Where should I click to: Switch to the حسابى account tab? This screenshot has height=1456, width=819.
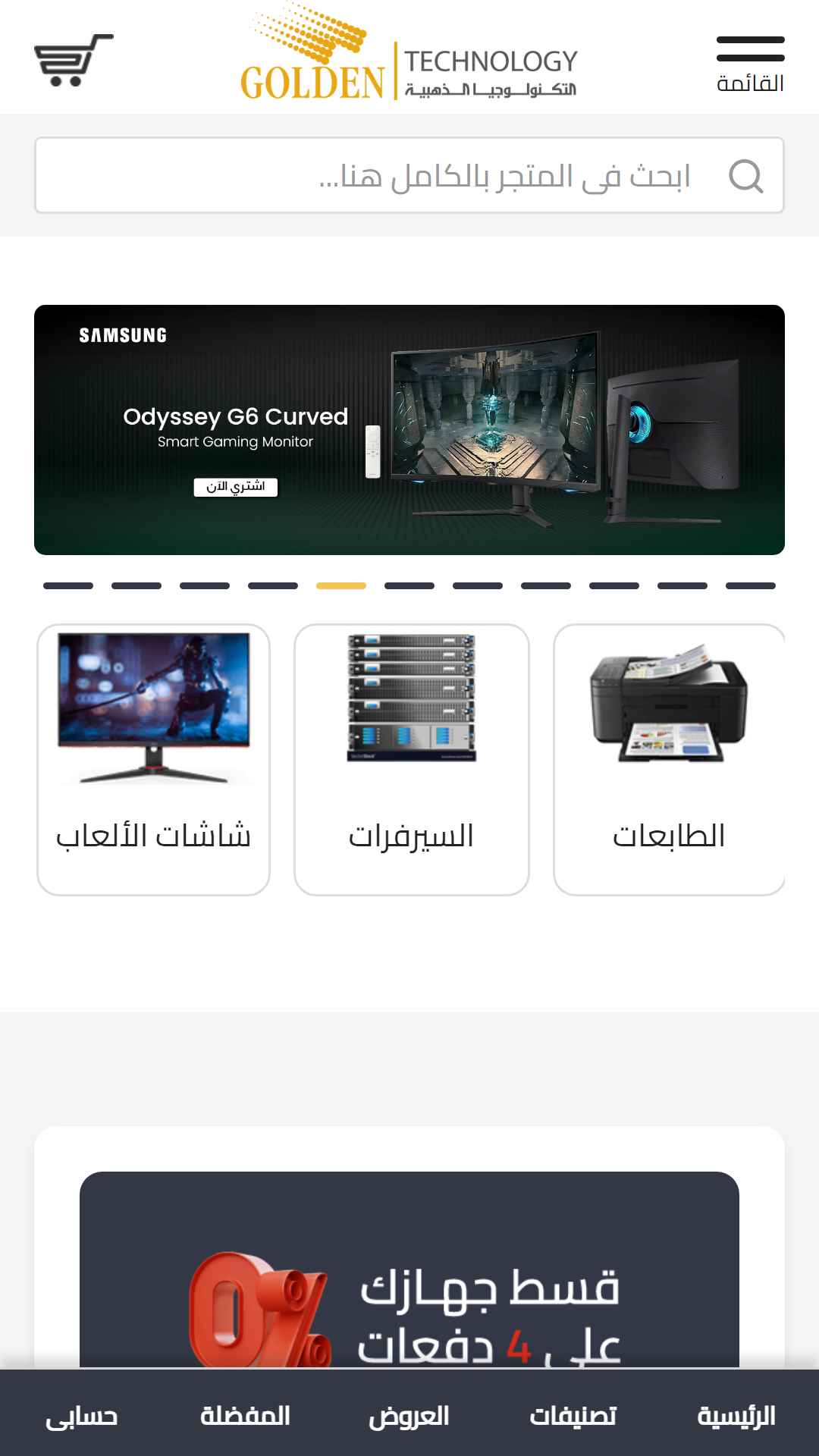pyautogui.click(x=81, y=1415)
